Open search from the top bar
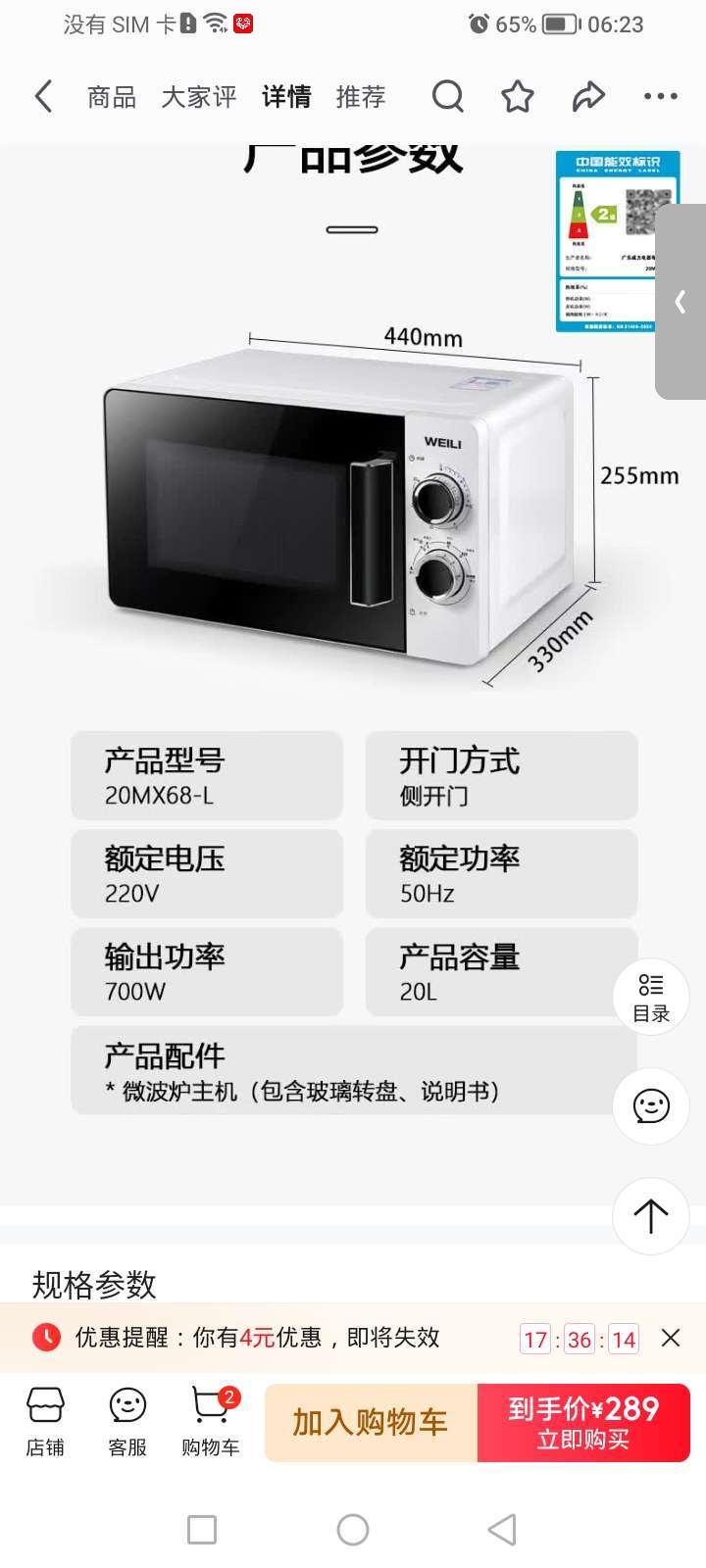Viewport: 706px width, 1568px height. [447, 97]
